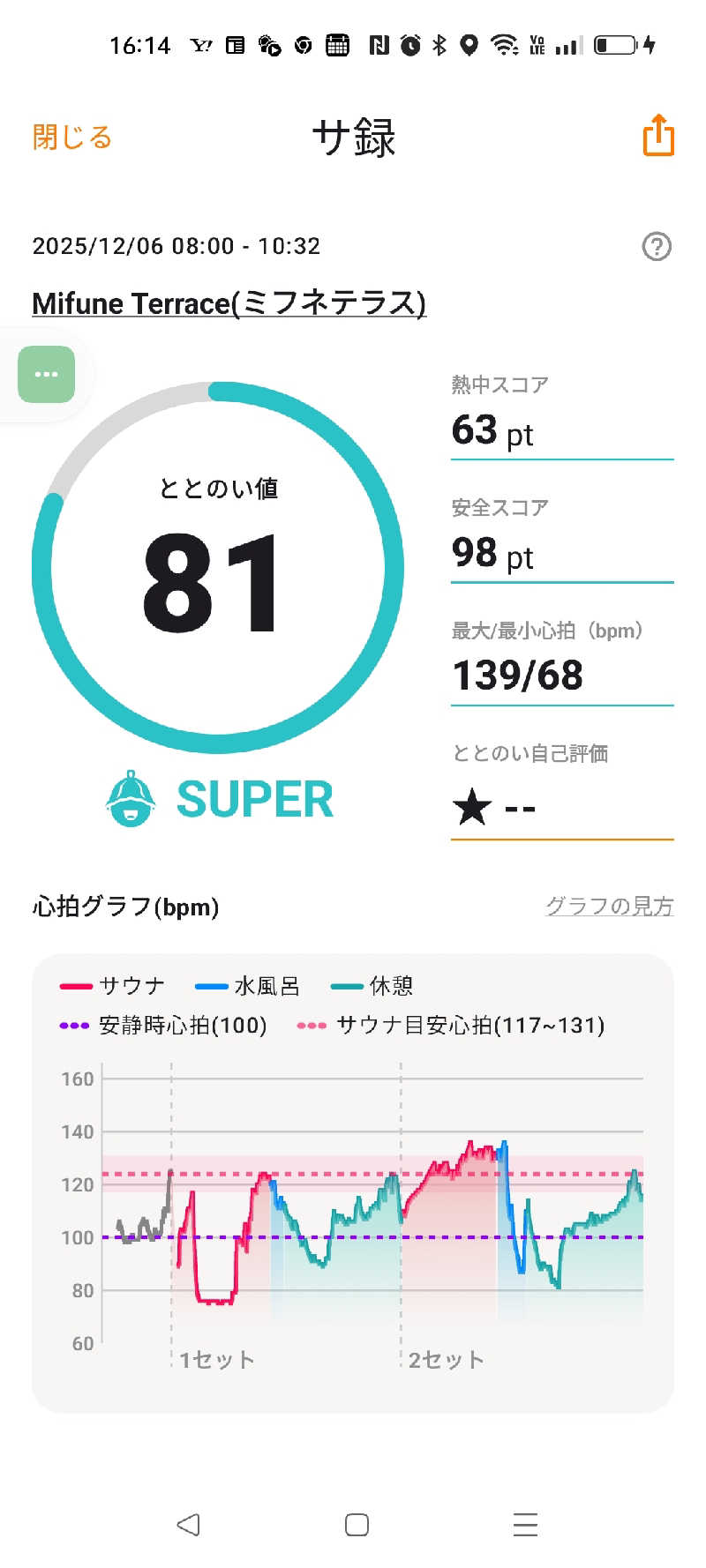This screenshot has width=706, height=1568.
Task: Open the グラフの見方 link
Action: [x=609, y=906]
